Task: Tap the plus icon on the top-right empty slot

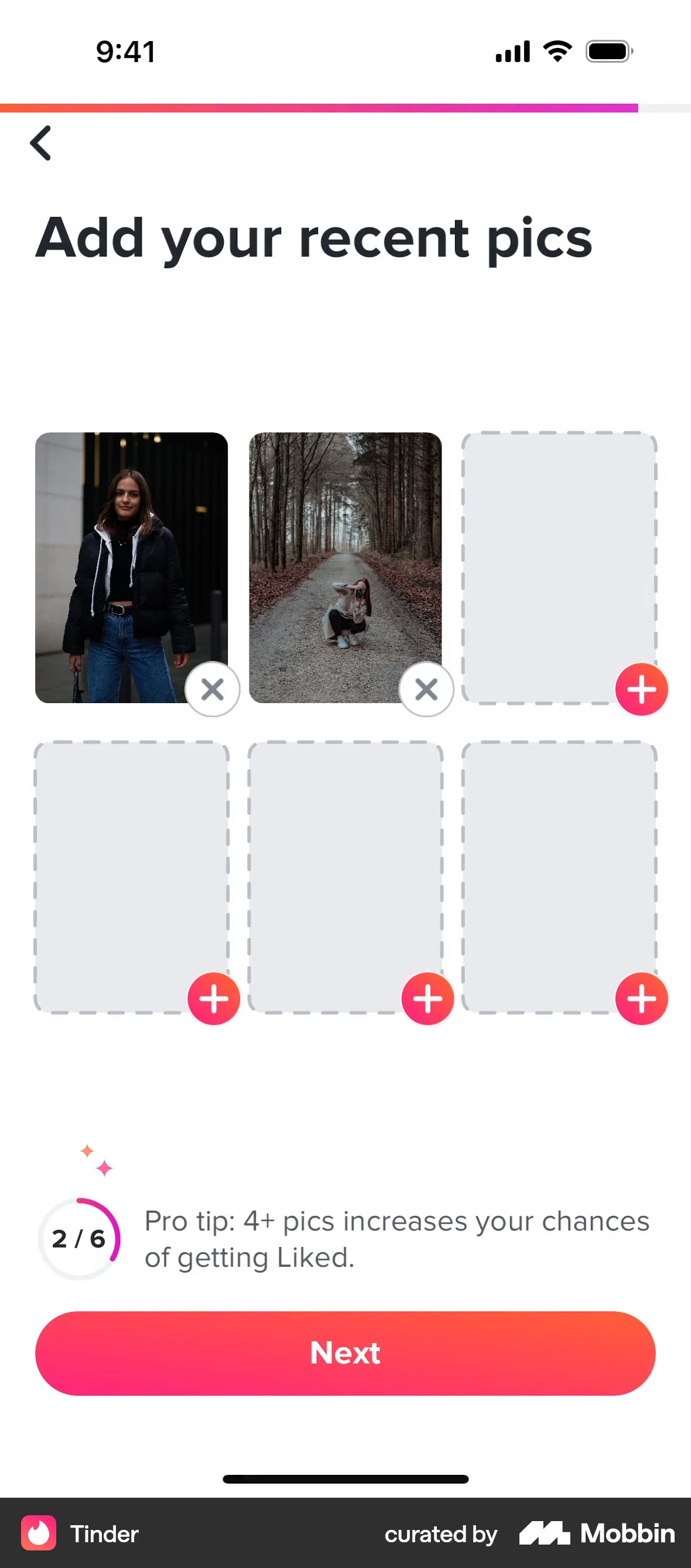Action: pos(641,689)
